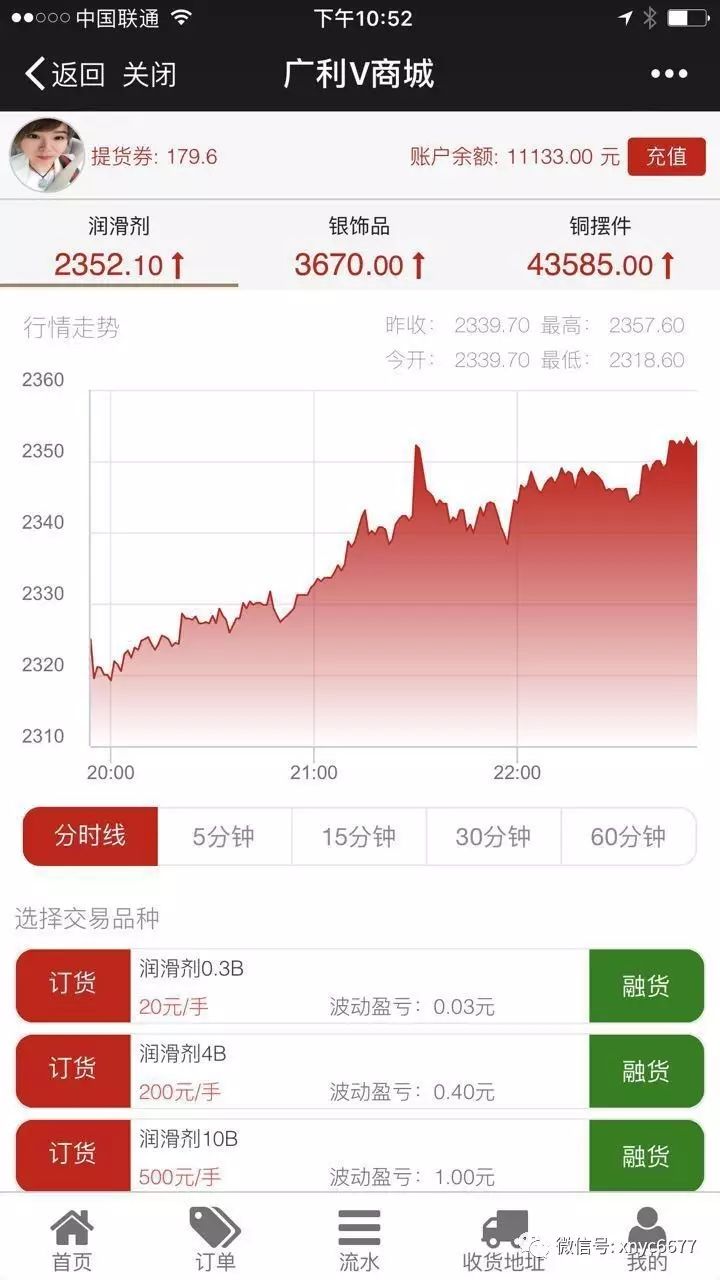Open the user profile avatar
The height and width of the screenshot is (1280, 720).
(44, 156)
